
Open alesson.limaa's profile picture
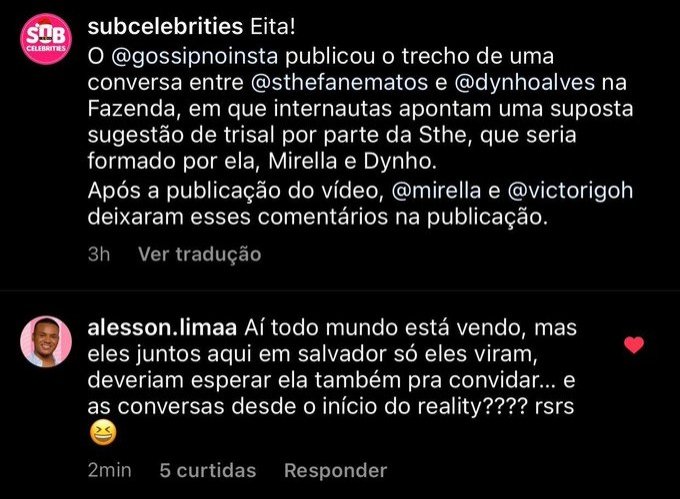coord(46,341)
